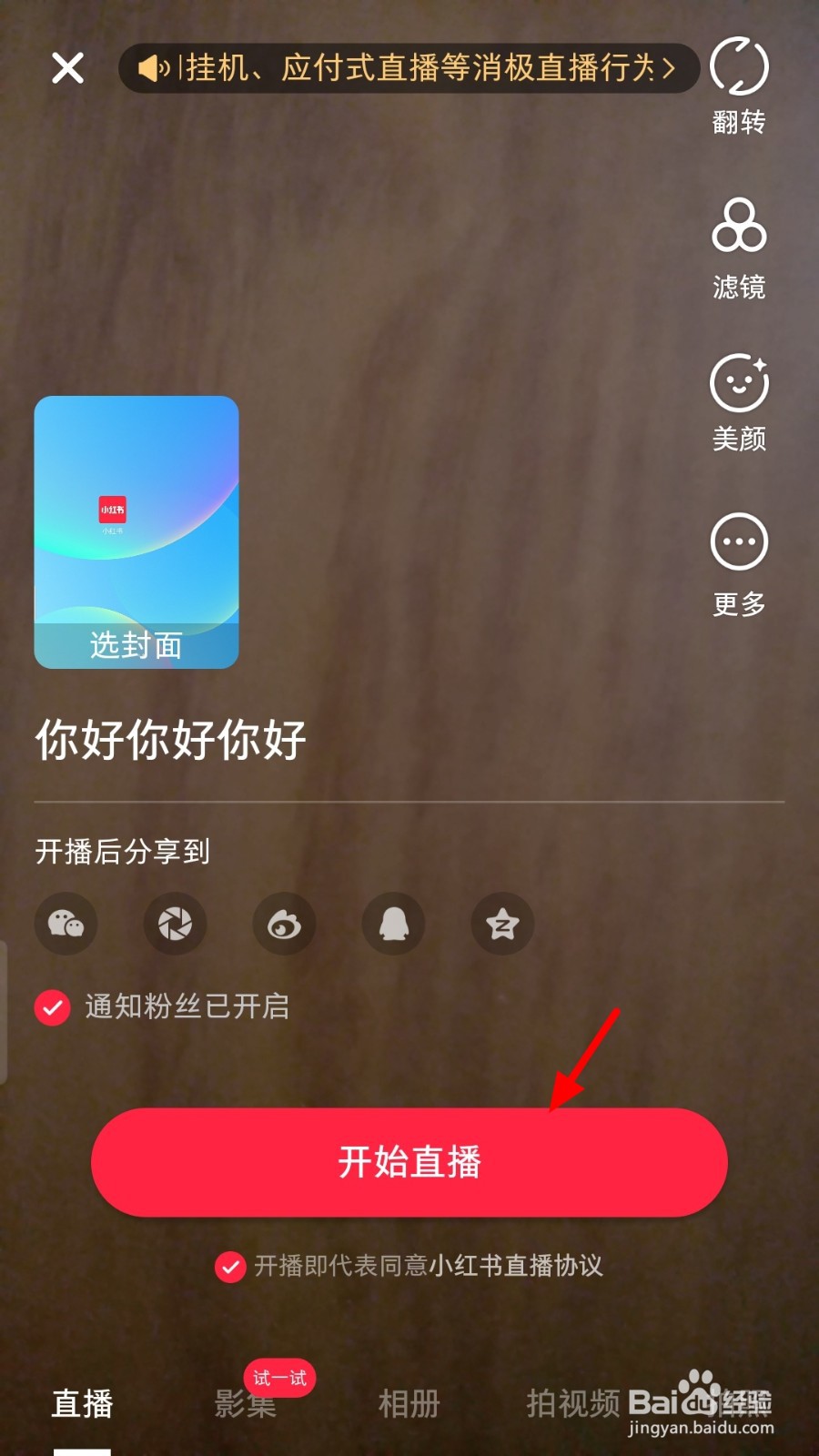The width and height of the screenshot is (819, 1456).
Task: Uncheck the 小红书直播协议 agreement checkbox
Action: click(x=230, y=1266)
